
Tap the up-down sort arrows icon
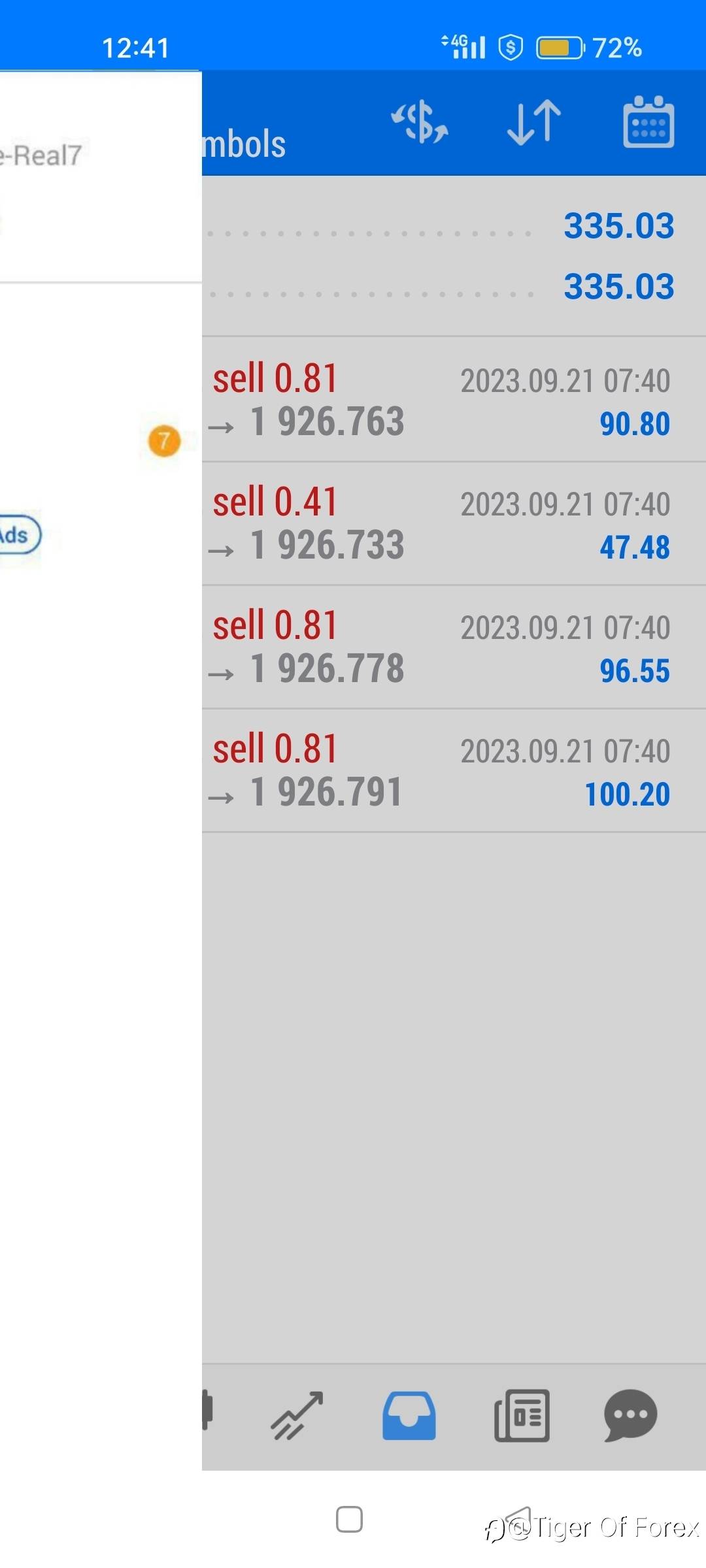tap(534, 122)
